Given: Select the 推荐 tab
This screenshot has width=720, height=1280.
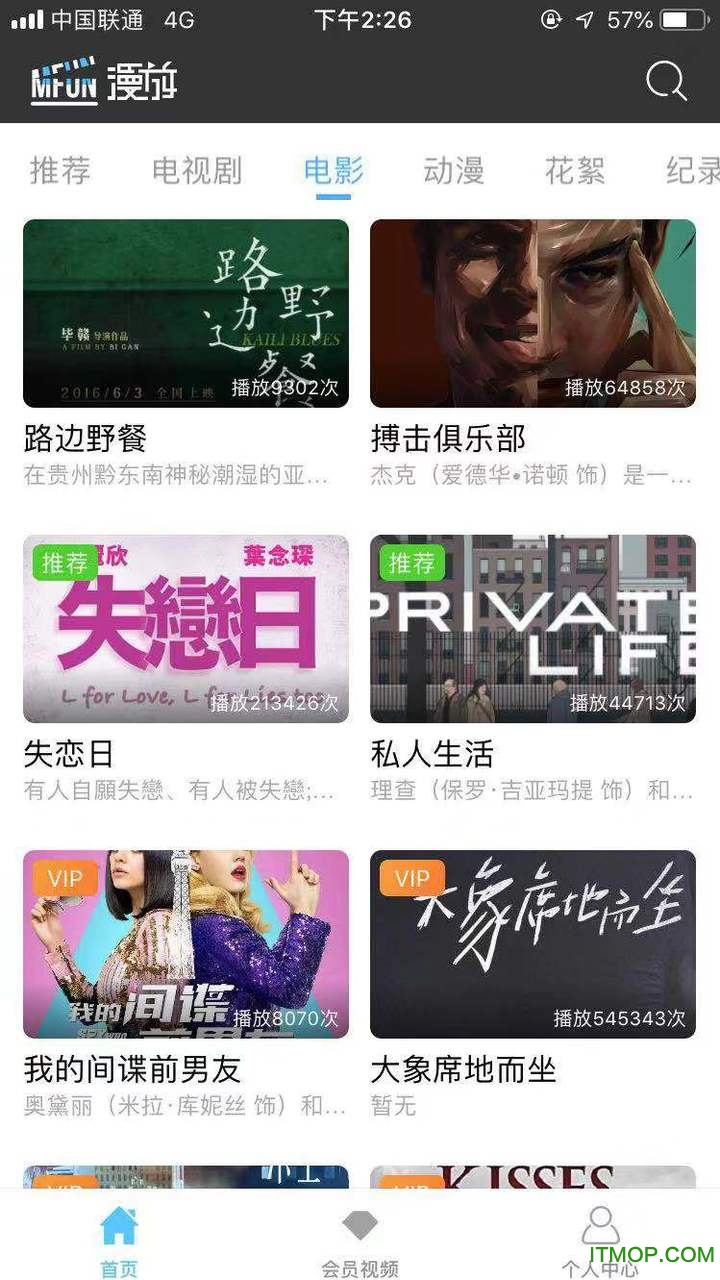Looking at the screenshot, I should coord(59,171).
